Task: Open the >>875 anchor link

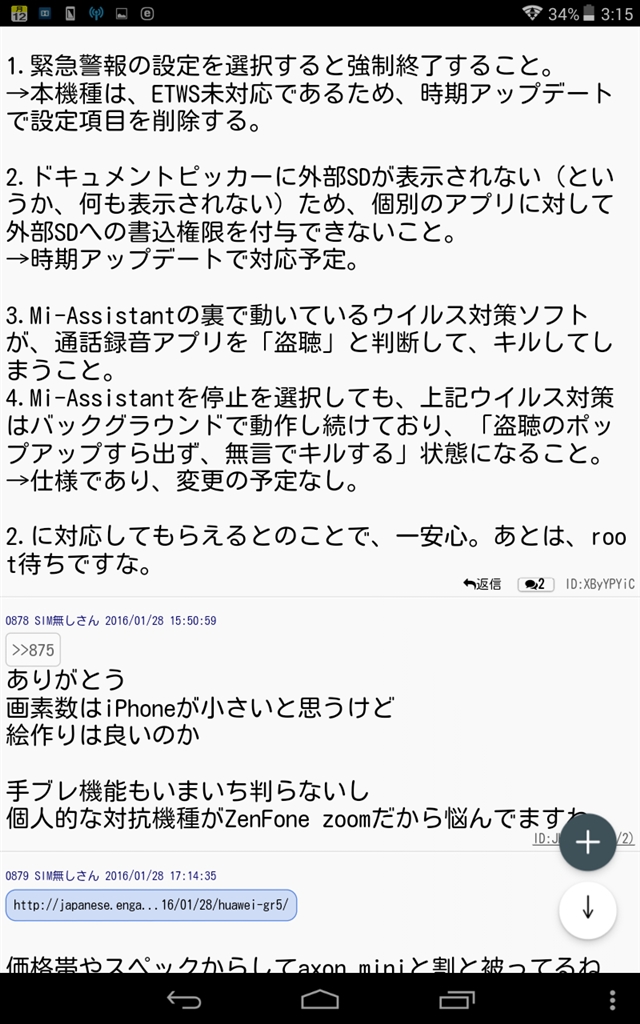Action: pos(33,650)
